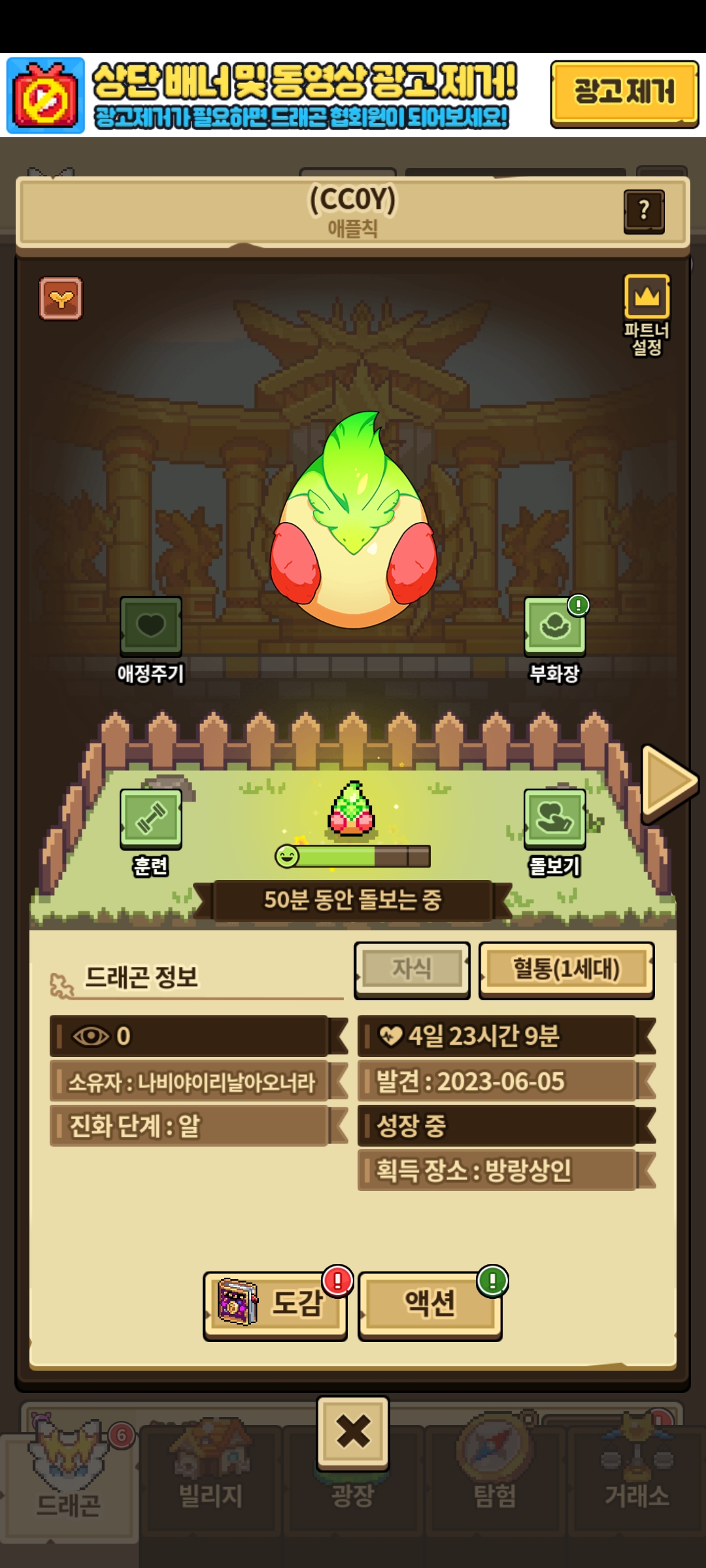Open the question mark help button

[x=644, y=211]
